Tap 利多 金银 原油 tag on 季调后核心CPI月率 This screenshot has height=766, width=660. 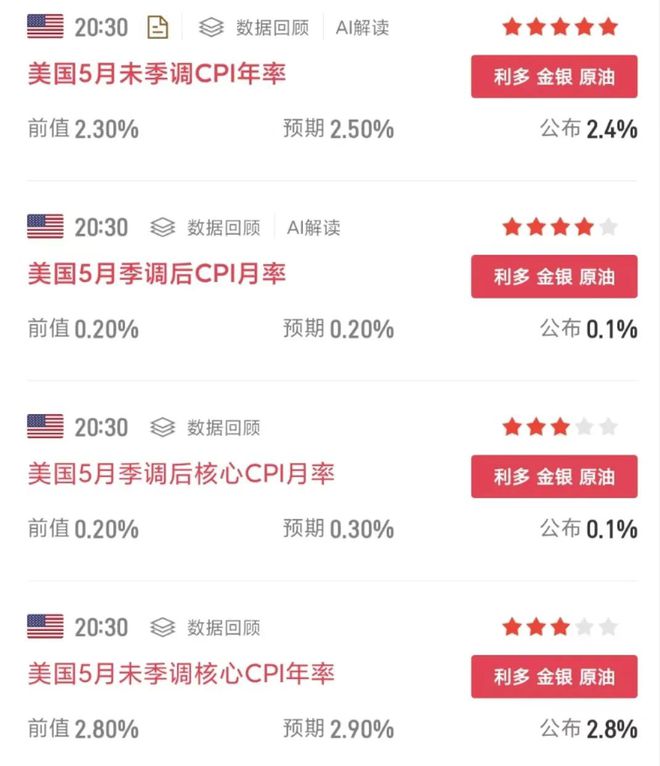tap(554, 476)
